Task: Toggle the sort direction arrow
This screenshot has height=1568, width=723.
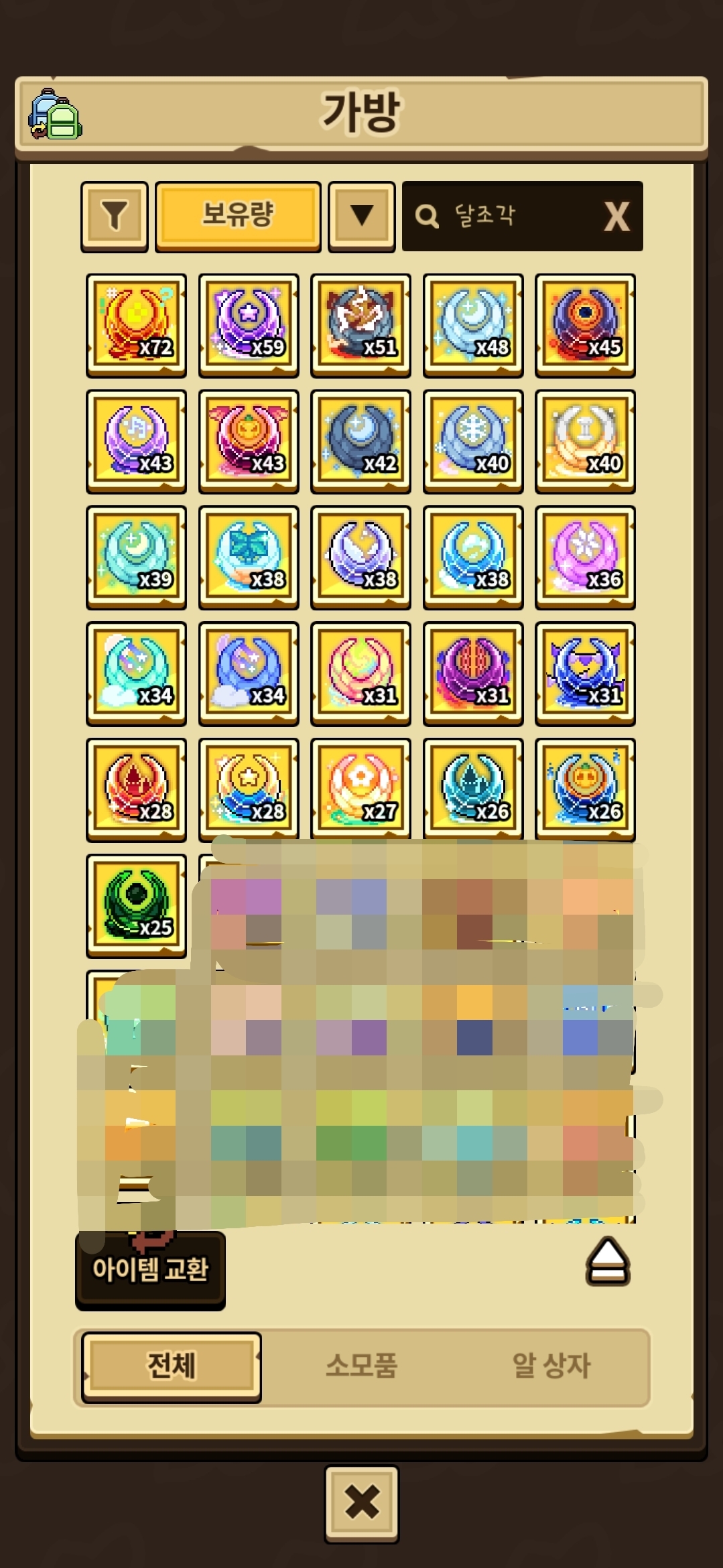Action: click(x=362, y=216)
